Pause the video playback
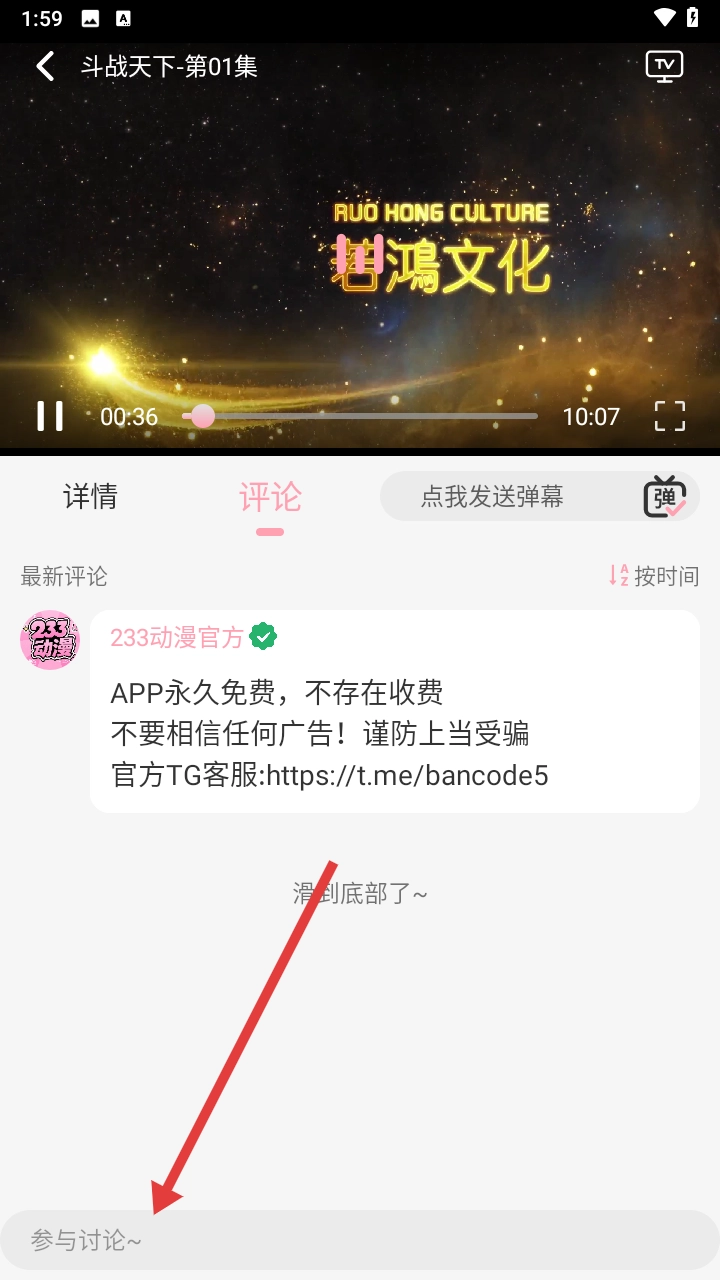This screenshot has width=720, height=1280. (50, 416)
